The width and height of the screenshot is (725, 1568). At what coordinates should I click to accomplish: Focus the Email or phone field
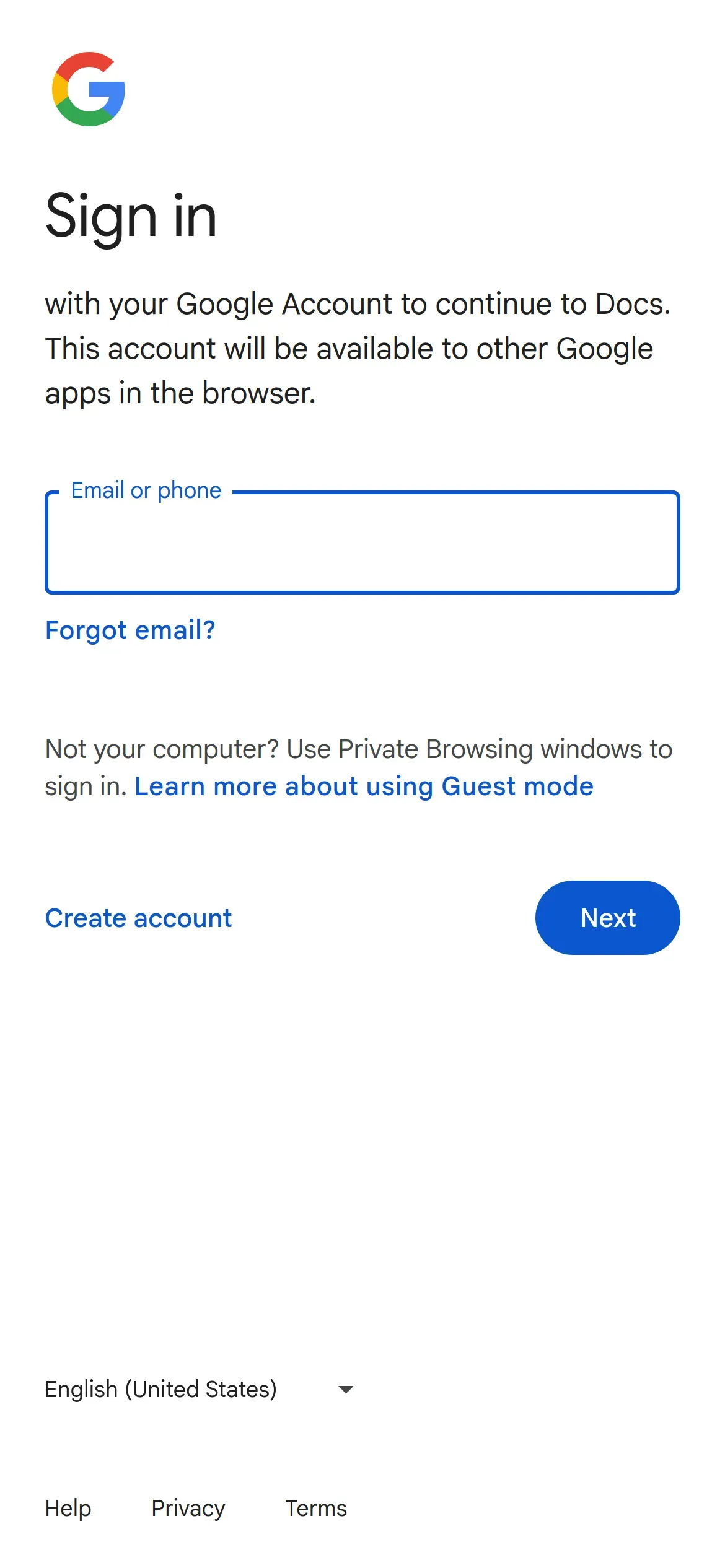[362, 542]
